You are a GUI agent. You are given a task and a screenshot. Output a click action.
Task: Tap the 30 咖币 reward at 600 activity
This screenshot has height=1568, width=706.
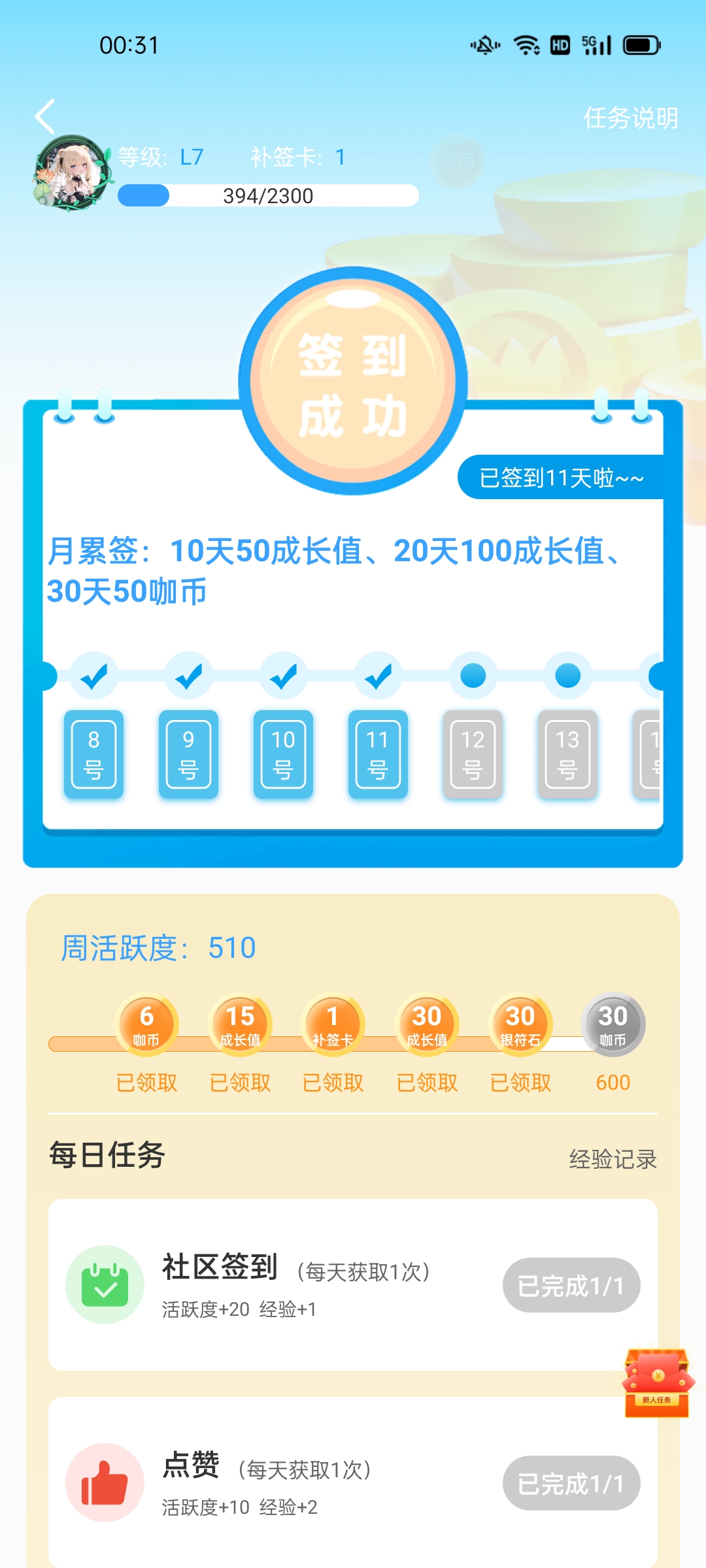pos(613,1024)
